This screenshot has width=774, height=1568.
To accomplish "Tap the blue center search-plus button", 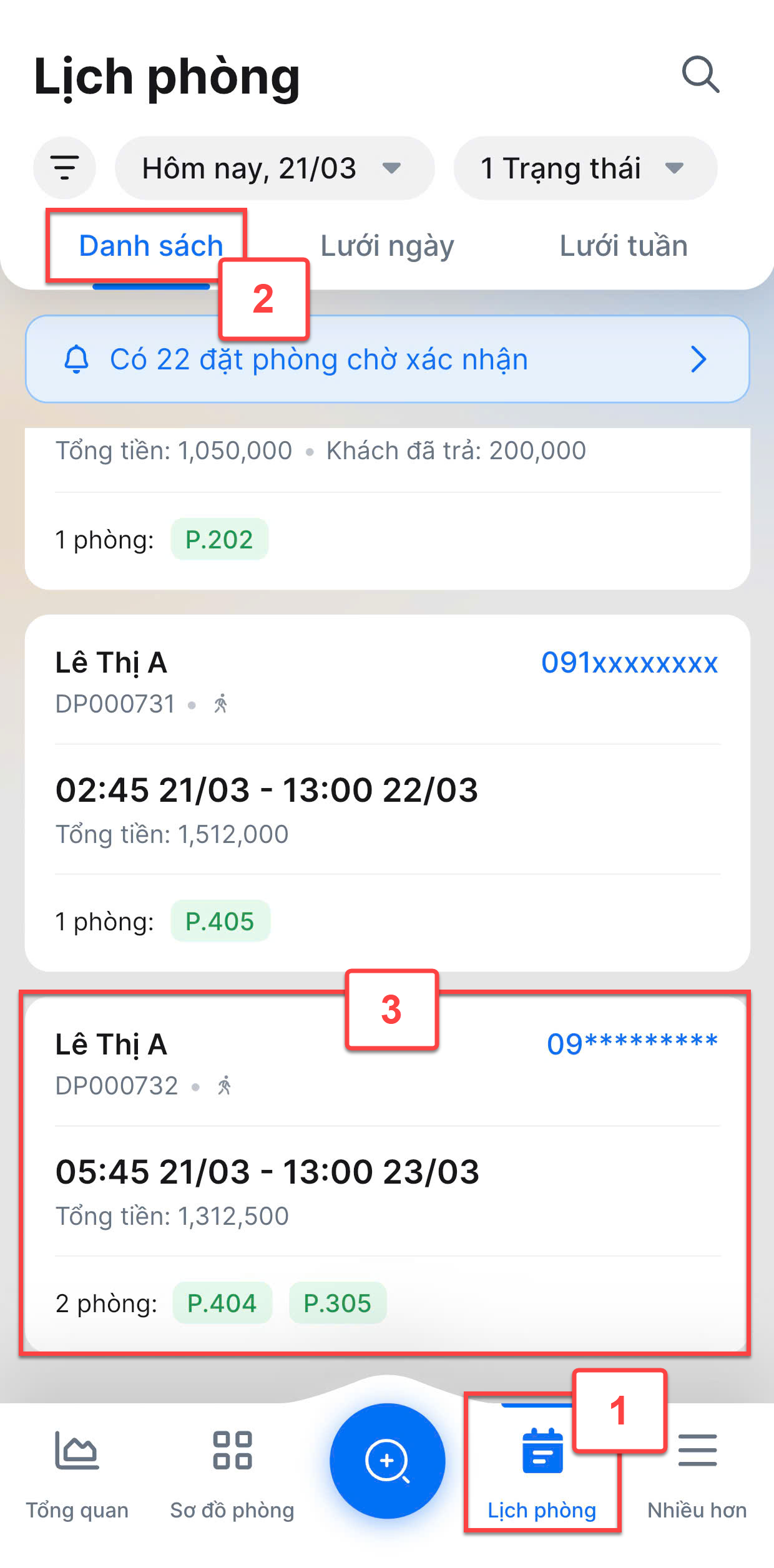I will click(387, 1461).
